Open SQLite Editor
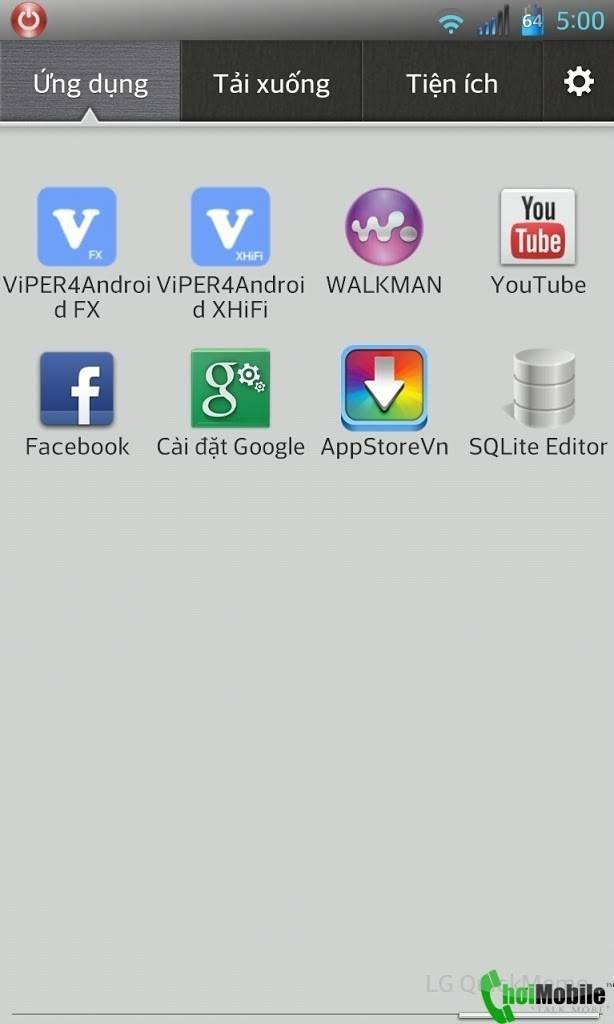This screenshot has height=1024, width=614. [x=538, y=390]
